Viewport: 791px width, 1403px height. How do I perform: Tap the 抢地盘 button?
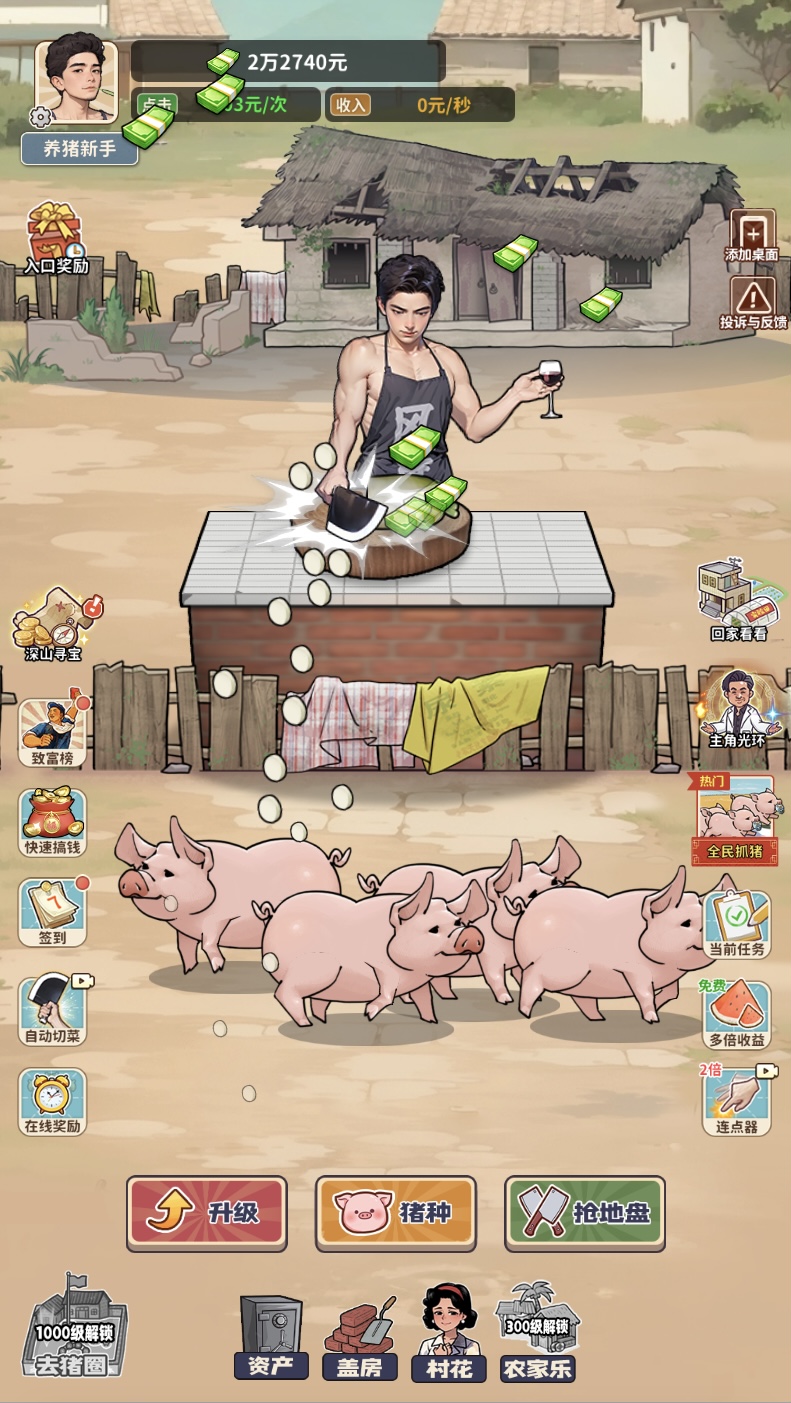pyautogui.click(x=585, y=1212)
